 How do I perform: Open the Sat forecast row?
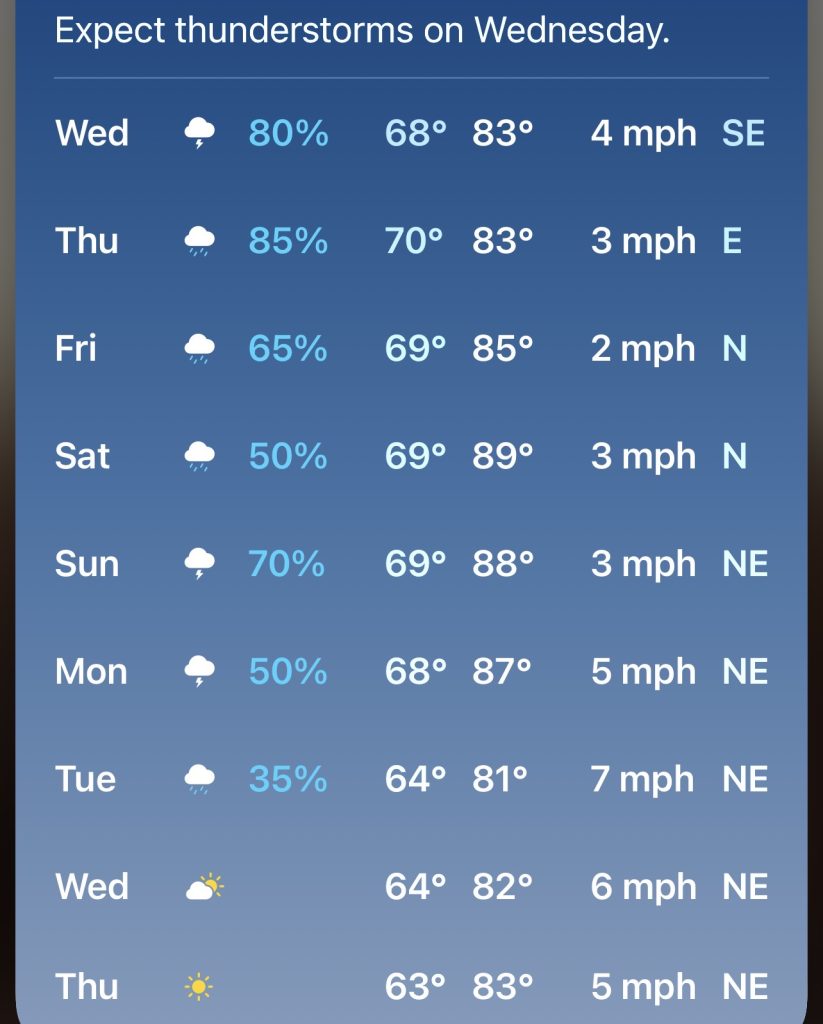point(412,456)
